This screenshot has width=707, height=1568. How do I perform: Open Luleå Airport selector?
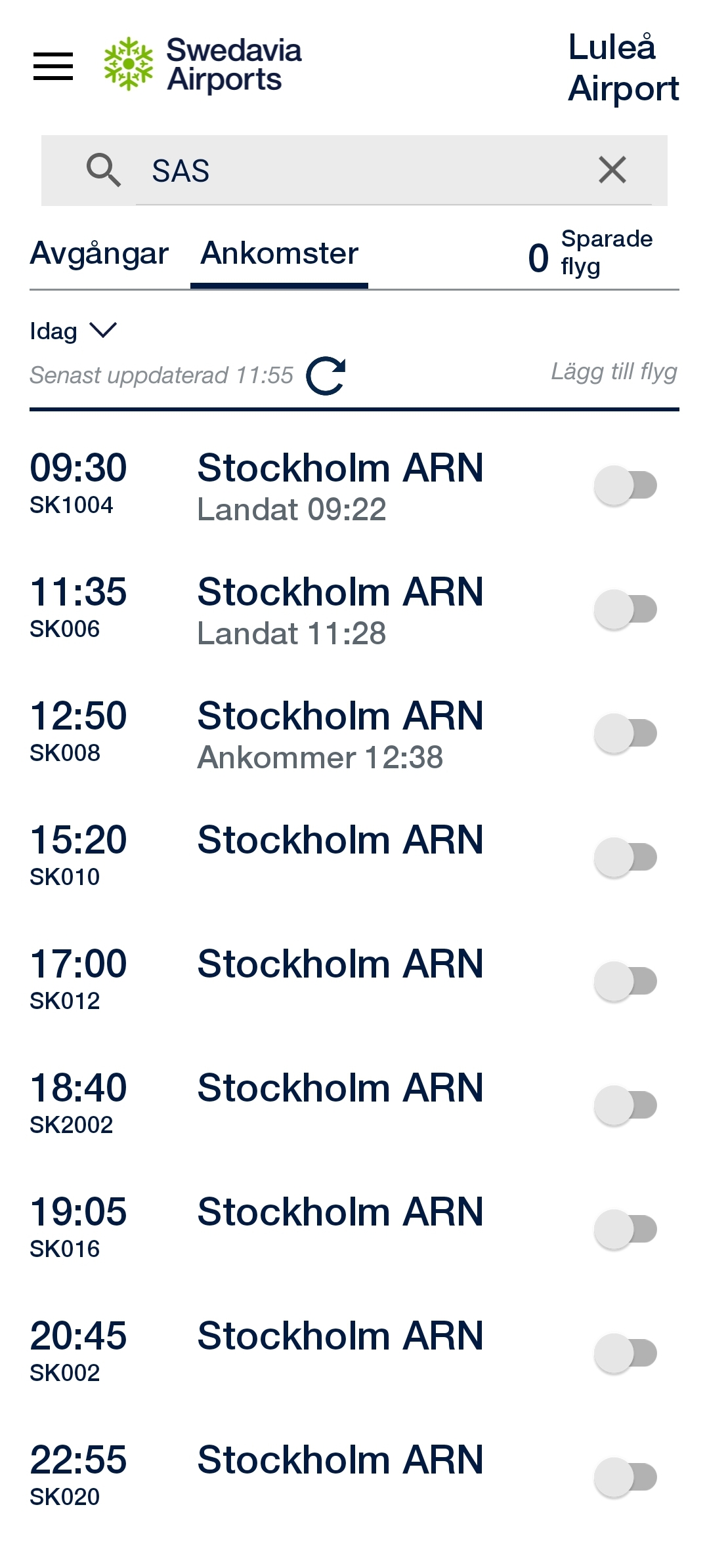[622, 68]
